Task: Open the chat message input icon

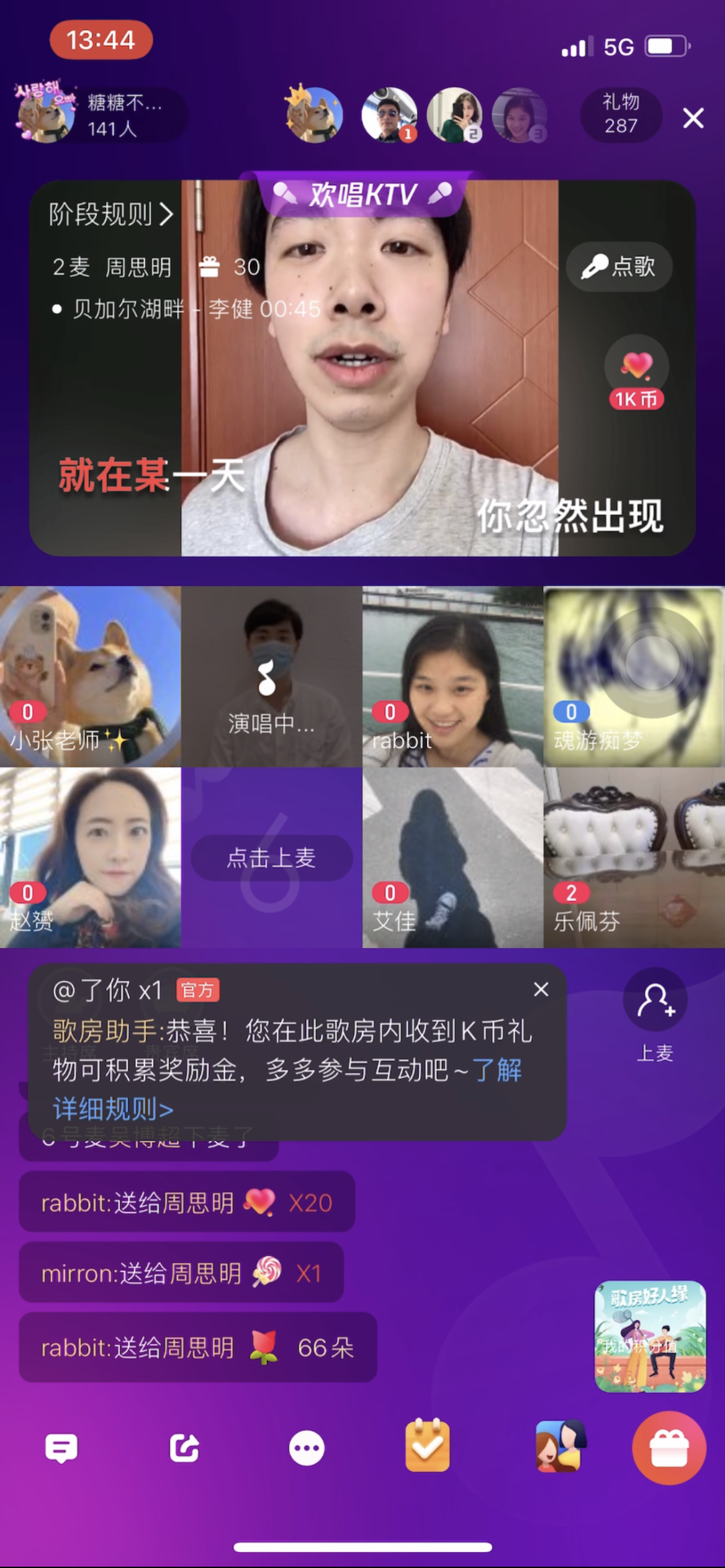Action: pos(61,1448)
